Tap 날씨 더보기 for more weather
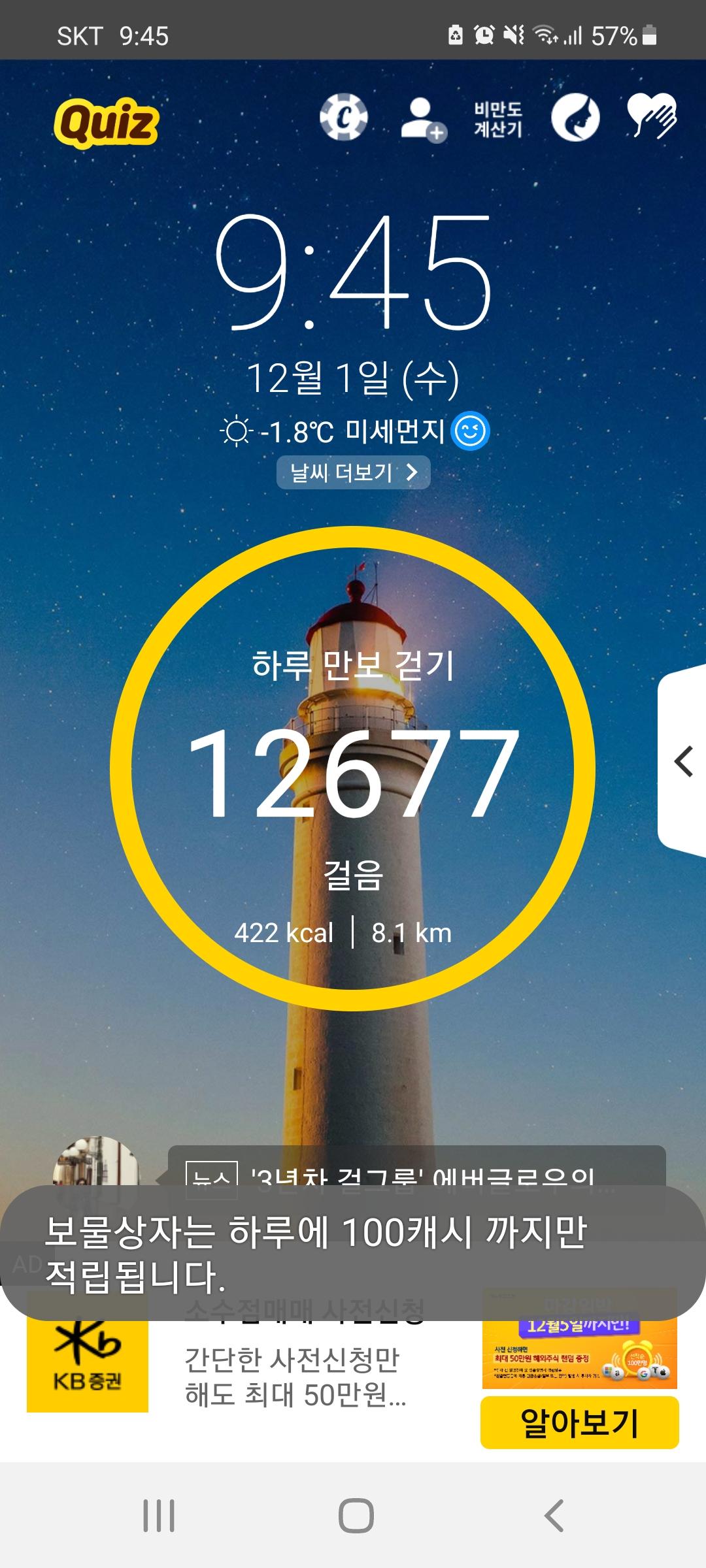Image resolution: width=706 pixels, height=1568 pixels. click(x=353, y=472)
